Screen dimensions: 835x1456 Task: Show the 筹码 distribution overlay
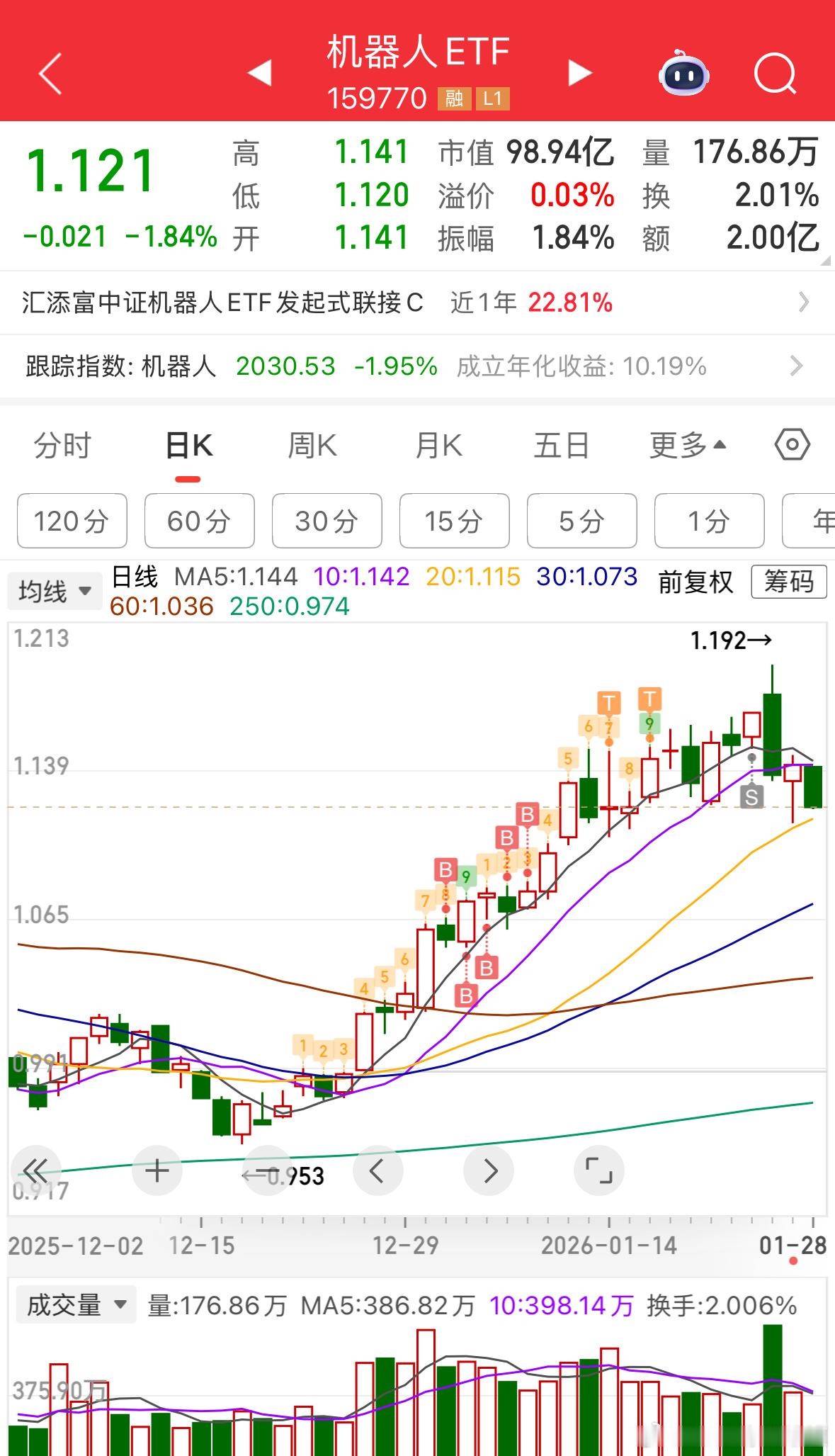coord(788,582)
